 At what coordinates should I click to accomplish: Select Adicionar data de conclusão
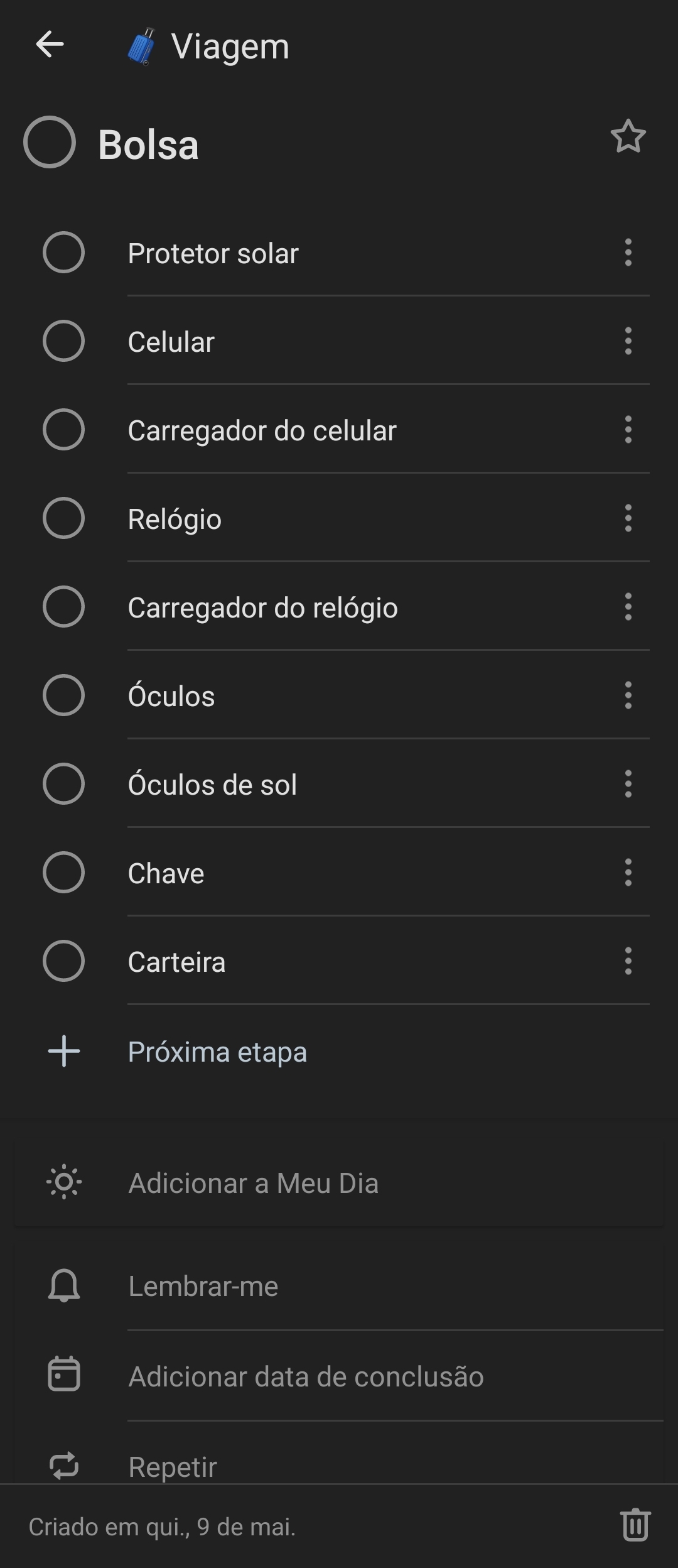click(x=306, y=1376)
